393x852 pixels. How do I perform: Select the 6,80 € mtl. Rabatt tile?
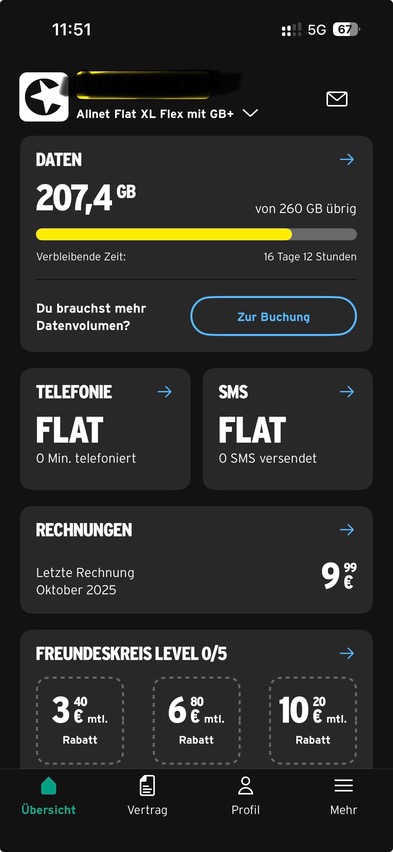click(x=196, y=721)
